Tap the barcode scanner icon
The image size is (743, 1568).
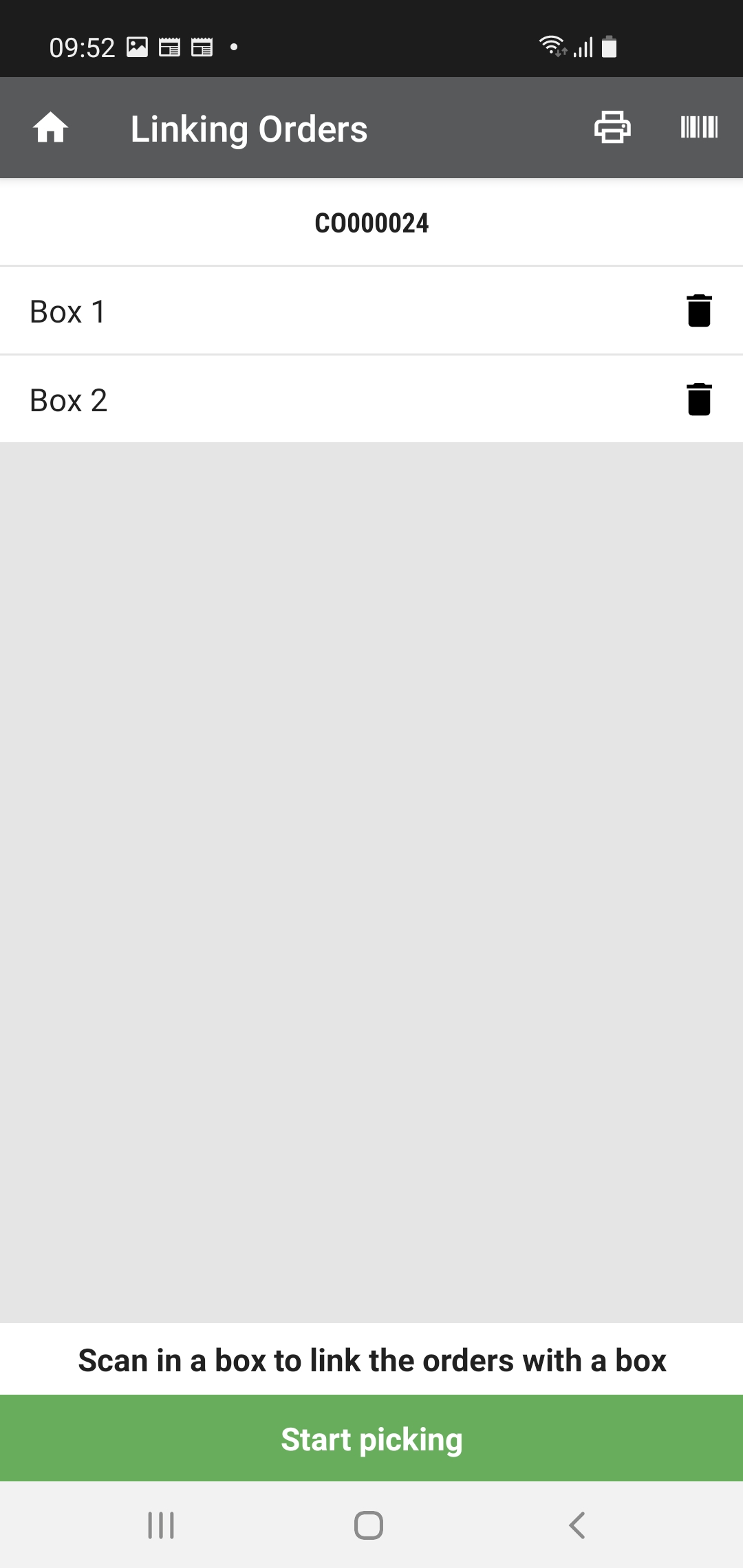[x=699, y=128]
